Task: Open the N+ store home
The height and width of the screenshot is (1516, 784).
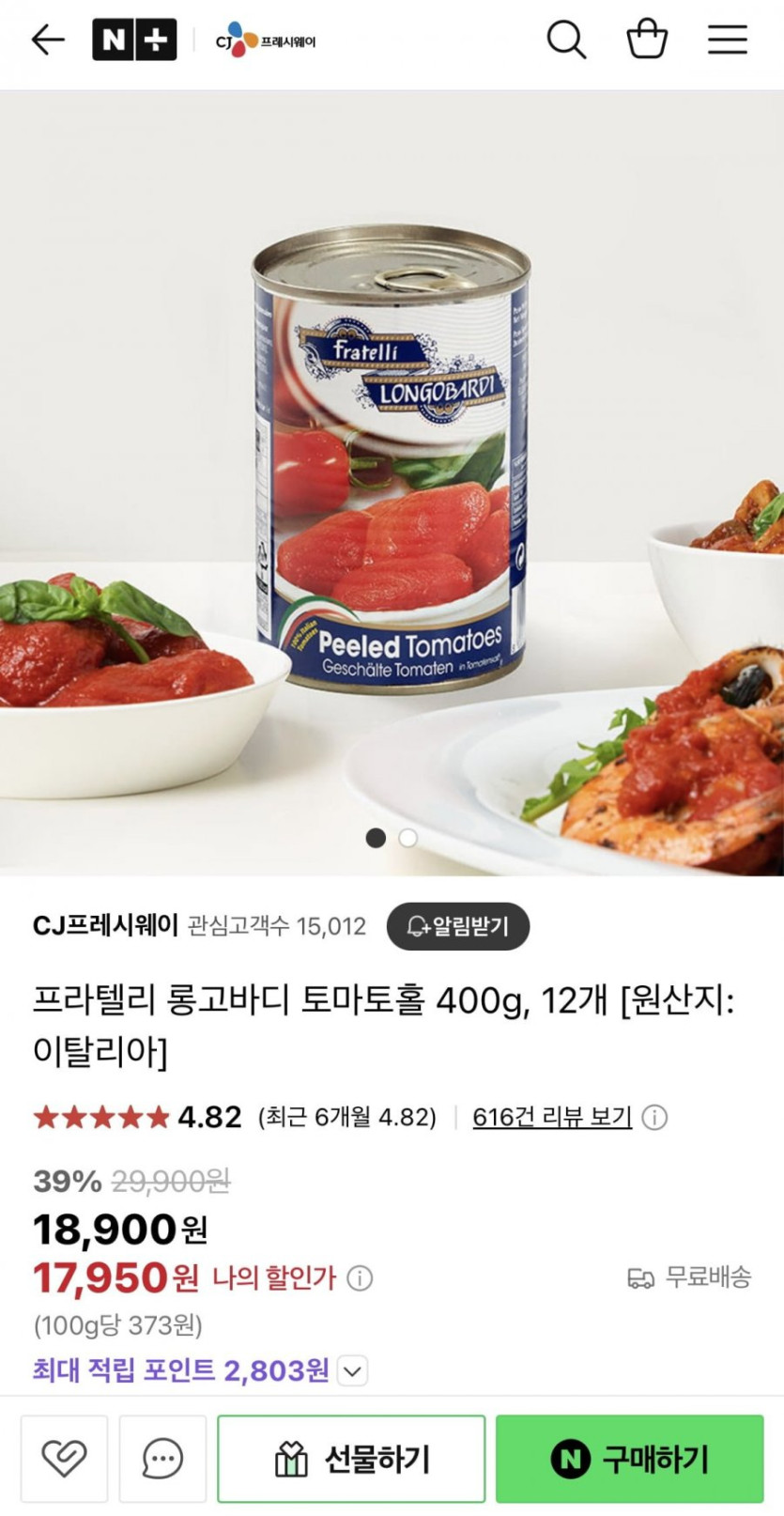Action: (133, 40)
